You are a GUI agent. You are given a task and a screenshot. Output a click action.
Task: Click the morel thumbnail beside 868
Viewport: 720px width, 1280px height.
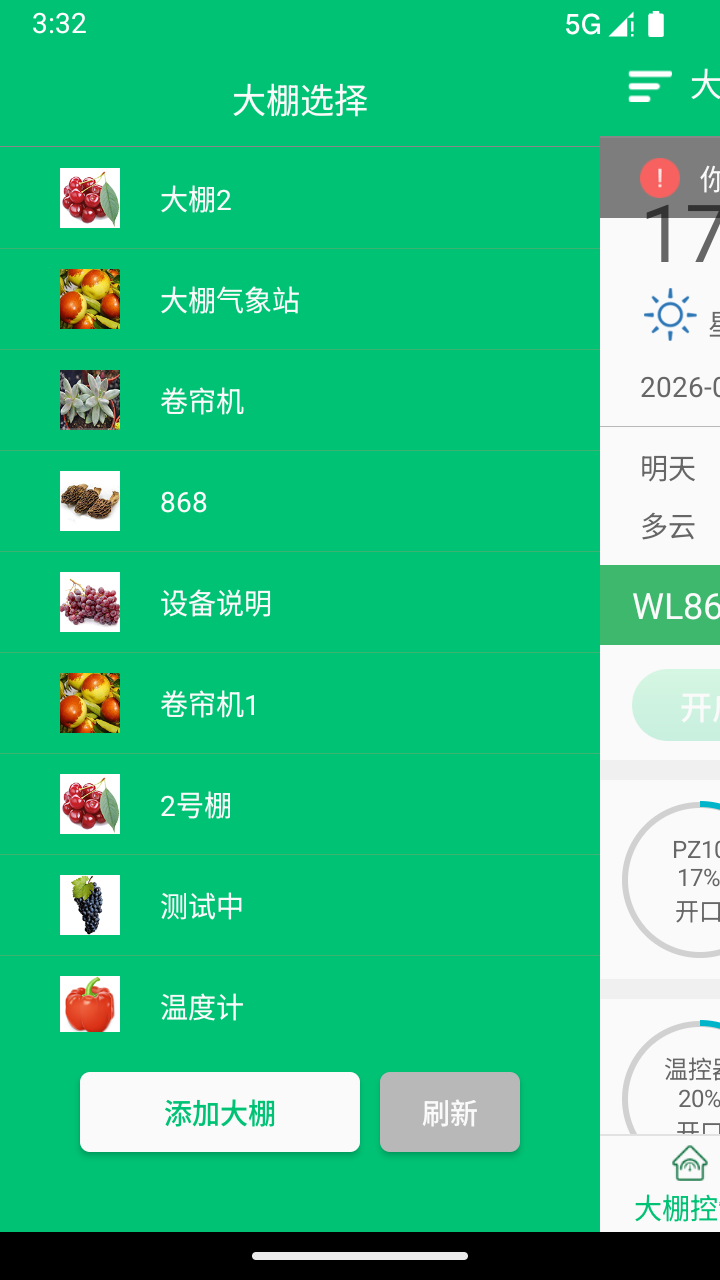[x=89, y=501]
